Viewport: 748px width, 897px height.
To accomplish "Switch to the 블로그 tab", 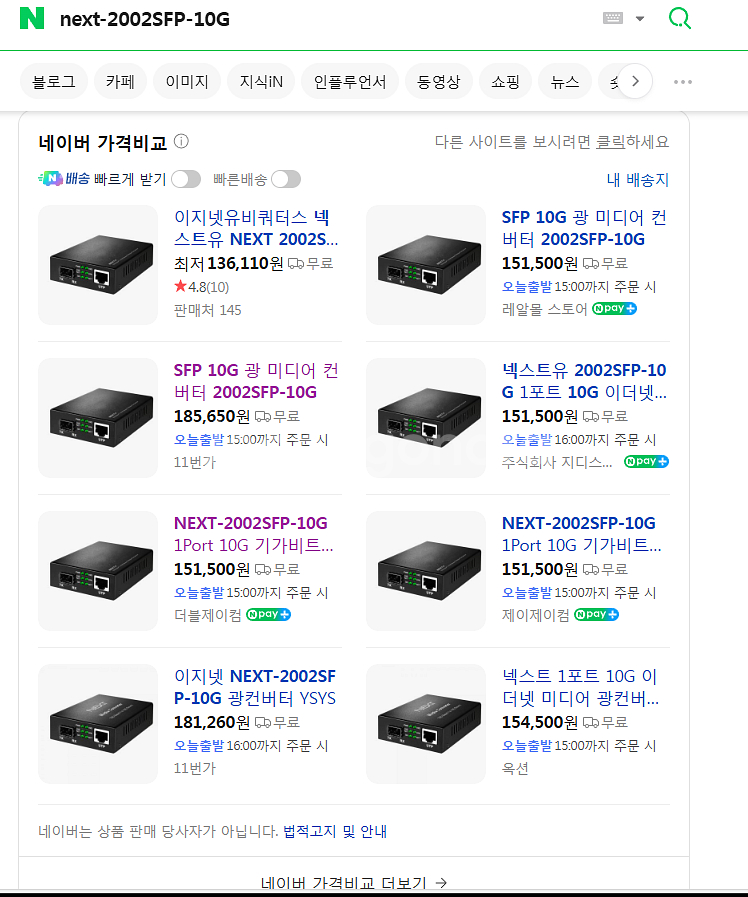I will 54,82.
